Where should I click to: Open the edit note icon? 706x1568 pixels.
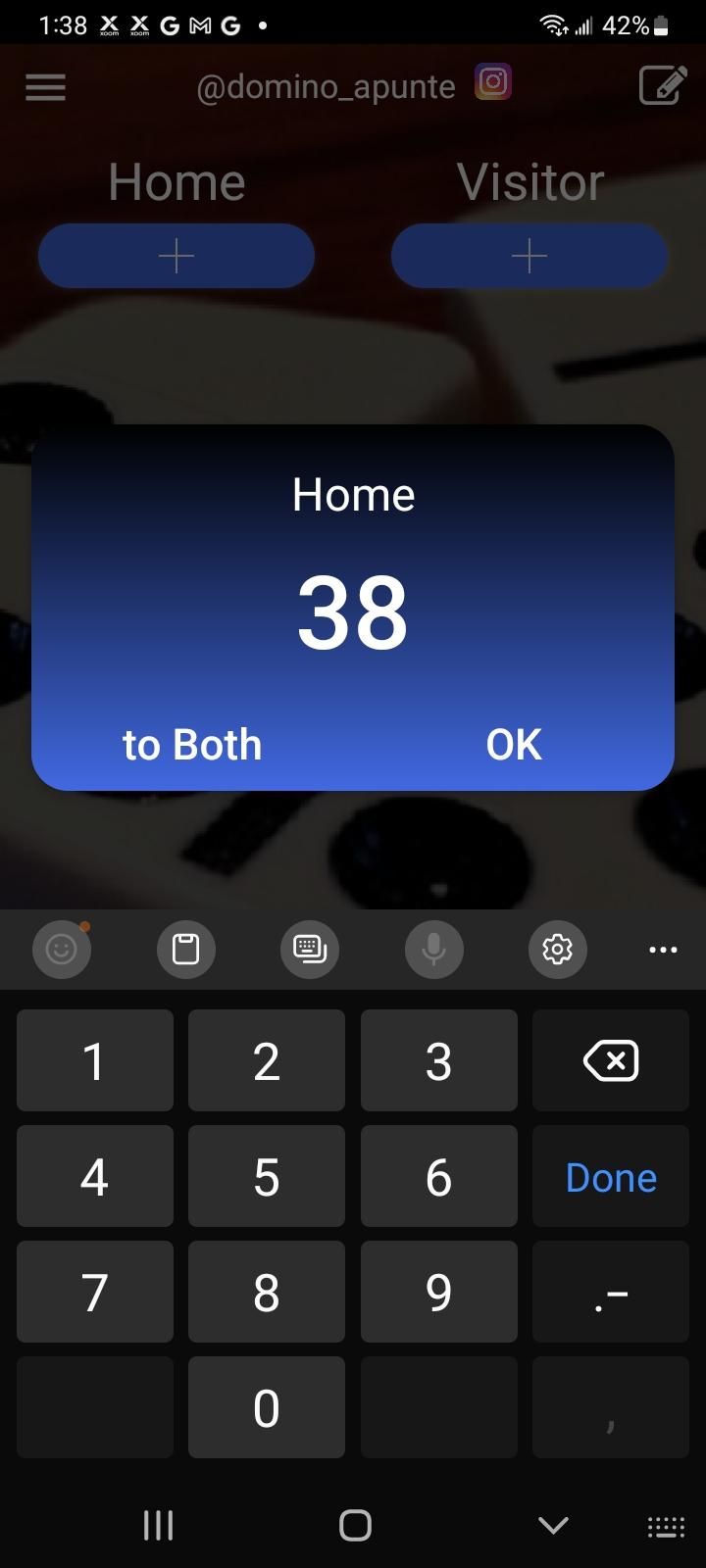pos(663,85)
